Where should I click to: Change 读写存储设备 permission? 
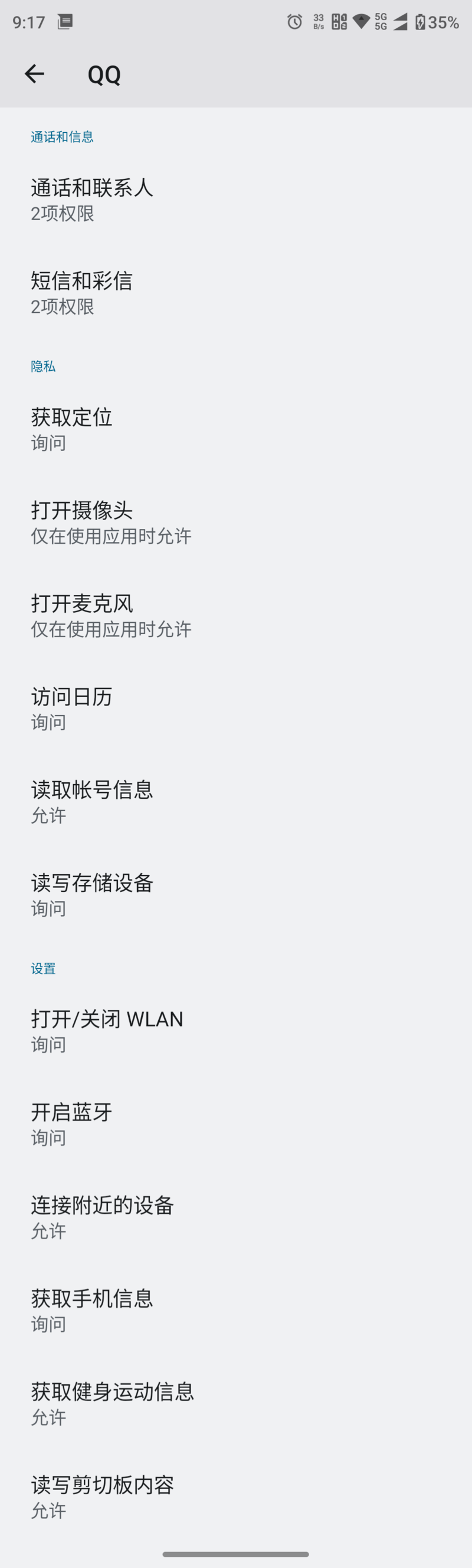click(x=236, y=894)
